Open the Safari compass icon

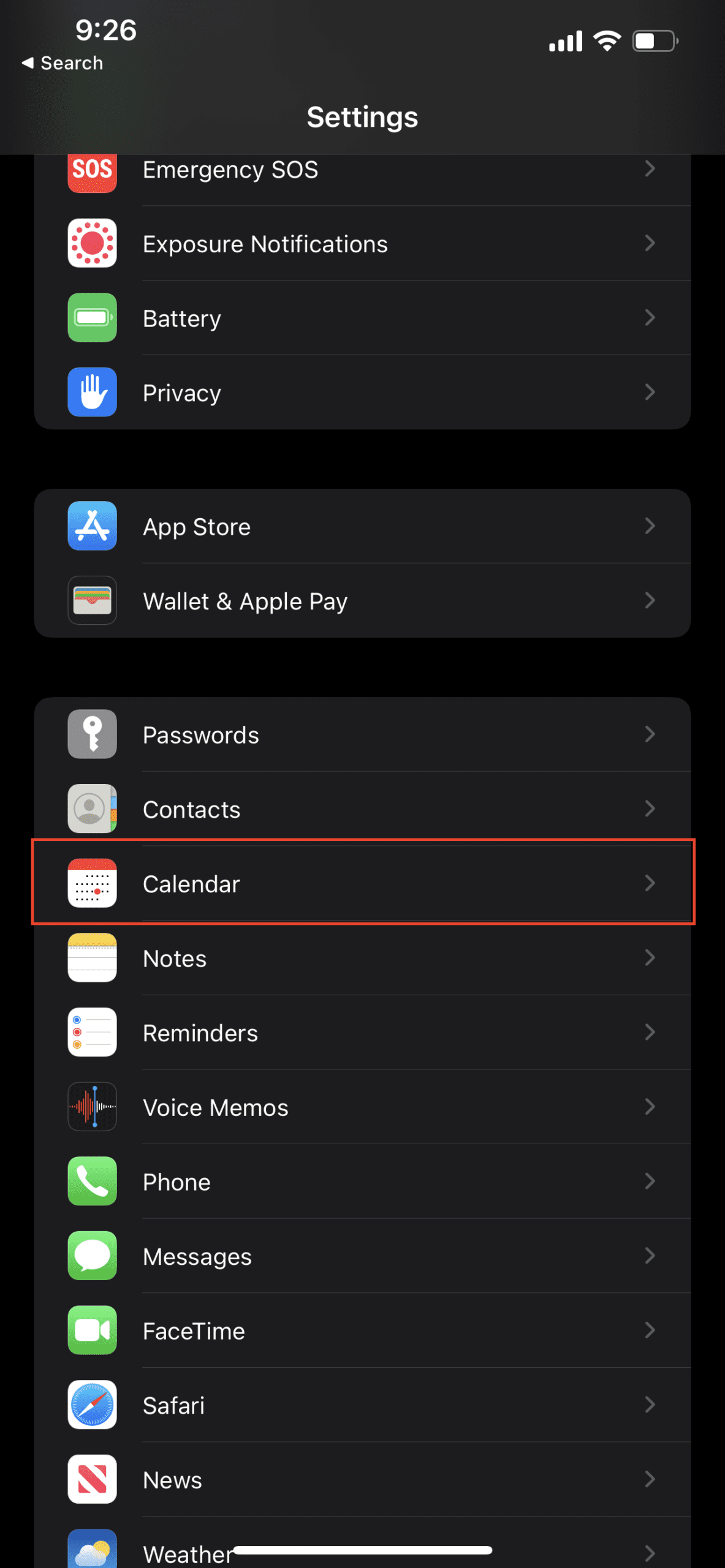tap(92, 1406)
